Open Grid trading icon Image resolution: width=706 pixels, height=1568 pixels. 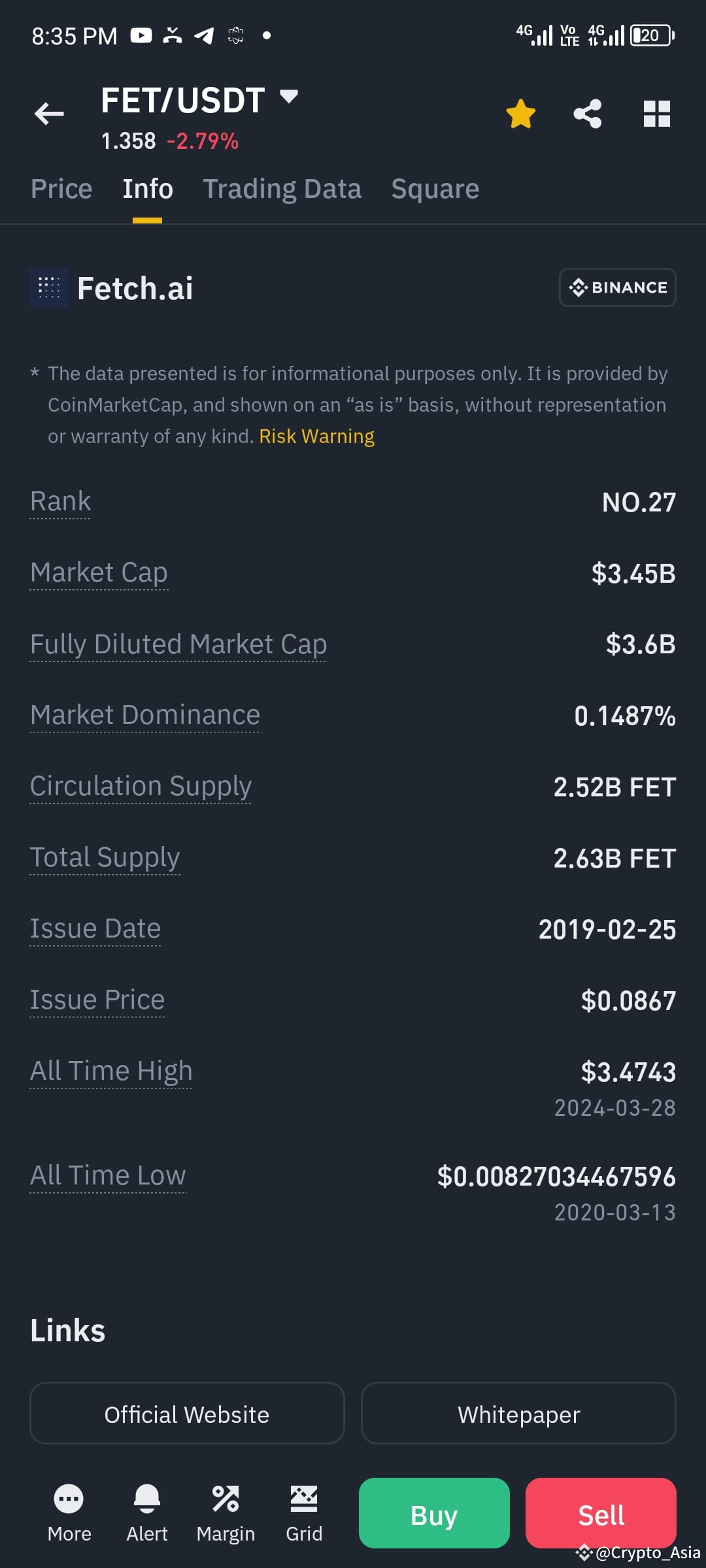[303, 1498]
